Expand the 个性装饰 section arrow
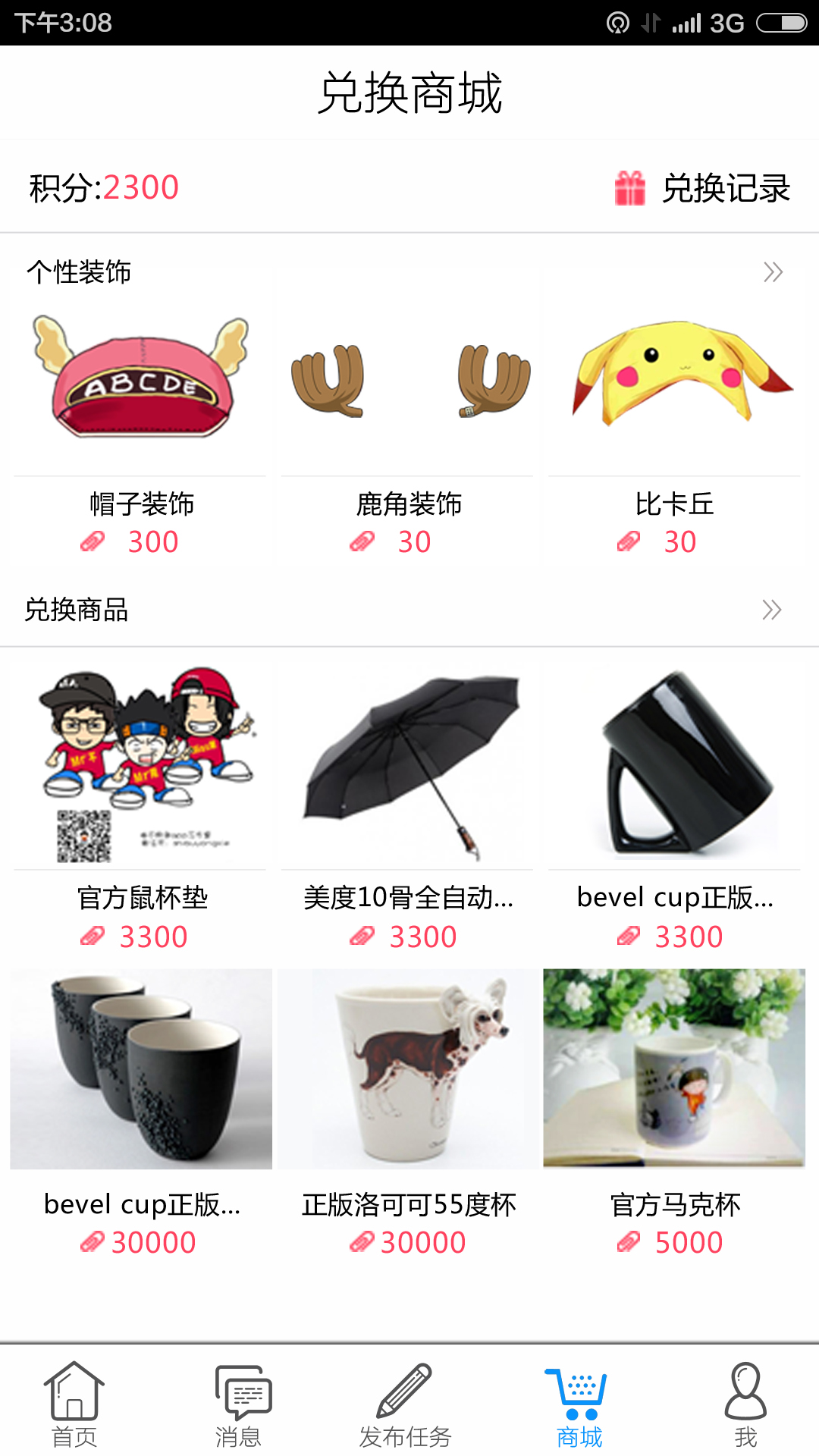The width and height of the screenshot is (819, 1456). (772, 272)
